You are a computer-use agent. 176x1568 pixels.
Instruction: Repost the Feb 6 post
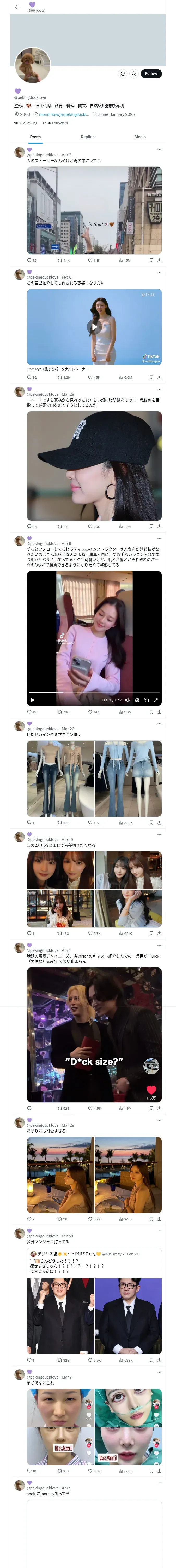63,377
